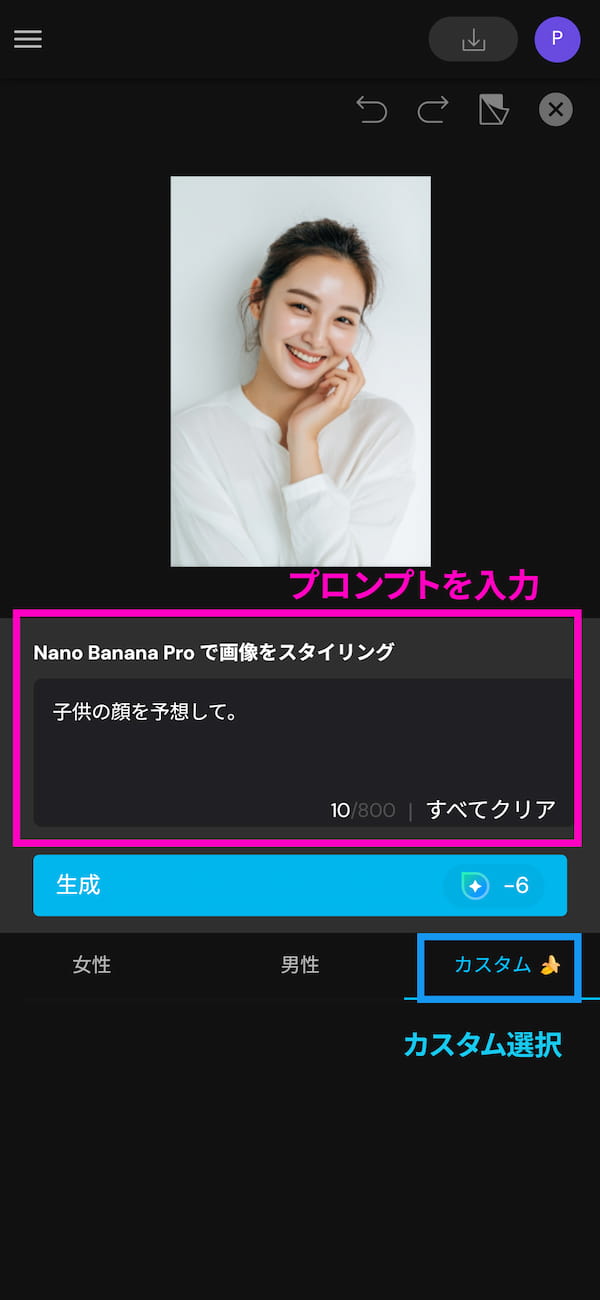This screenshot has height=1300, width=600.
Task: Tap the 生成 generate button
Action: [x=300, y=885]
